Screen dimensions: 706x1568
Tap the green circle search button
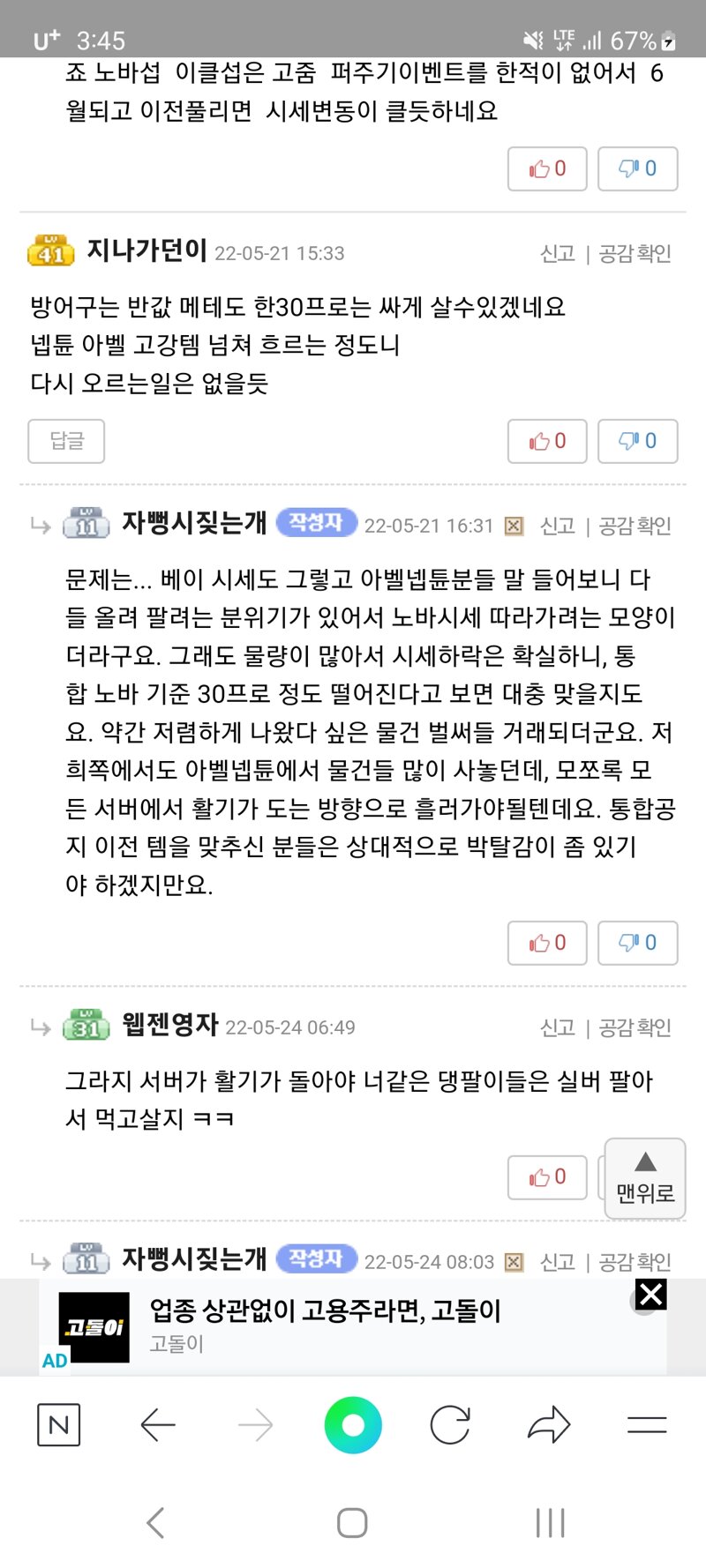click(x=353, y=1424)
